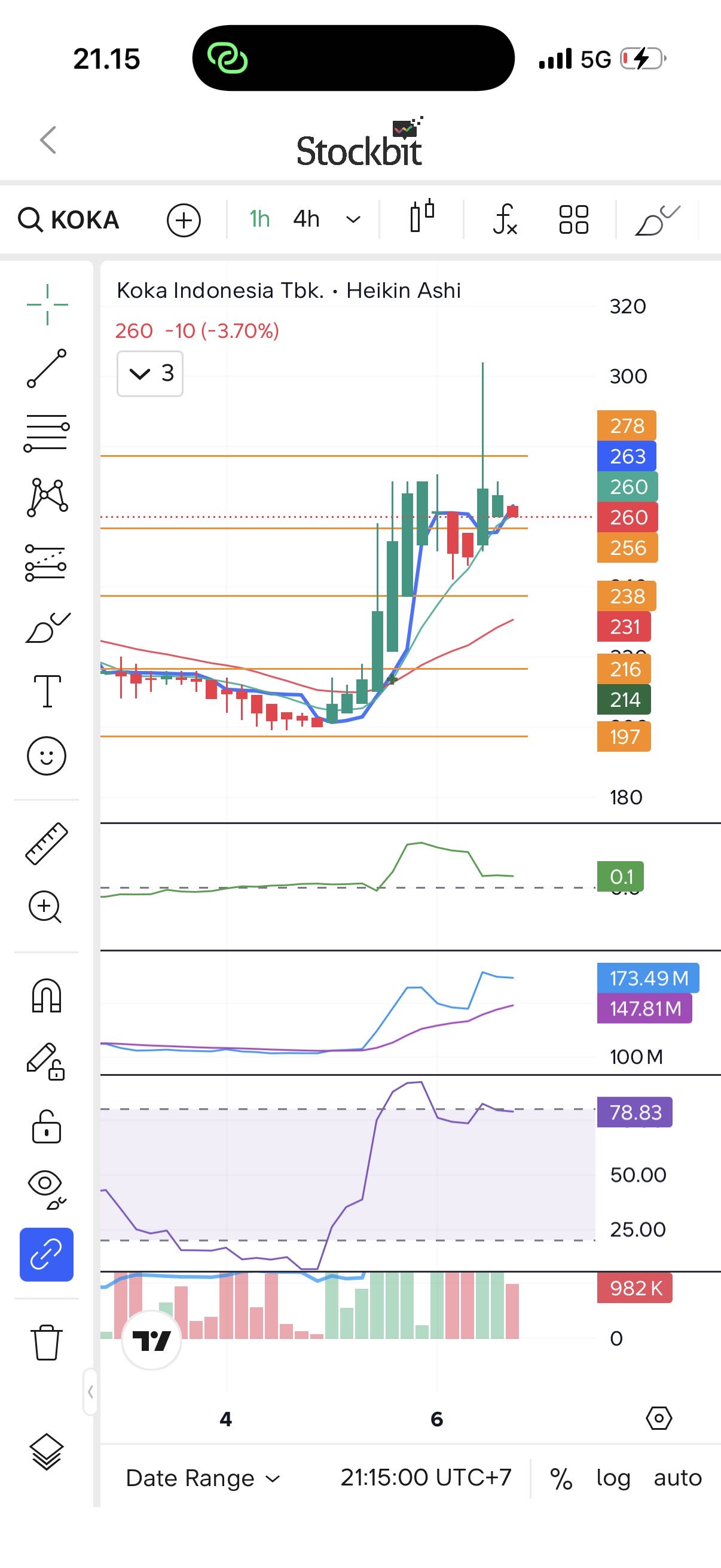The image size is (721, 1568).
Task: Select the 1h timeframe
Action: coord(260,219)
